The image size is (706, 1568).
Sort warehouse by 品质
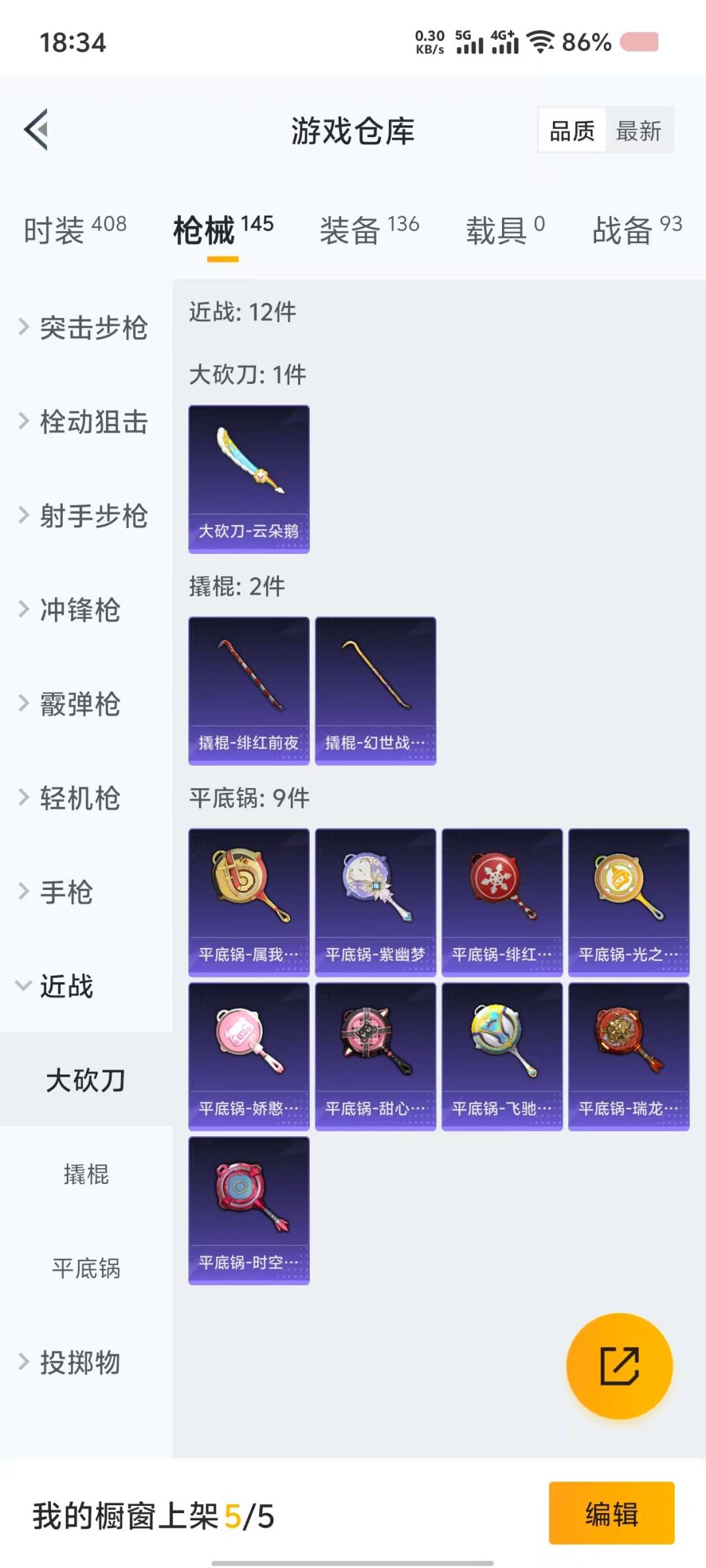(572, 131)
